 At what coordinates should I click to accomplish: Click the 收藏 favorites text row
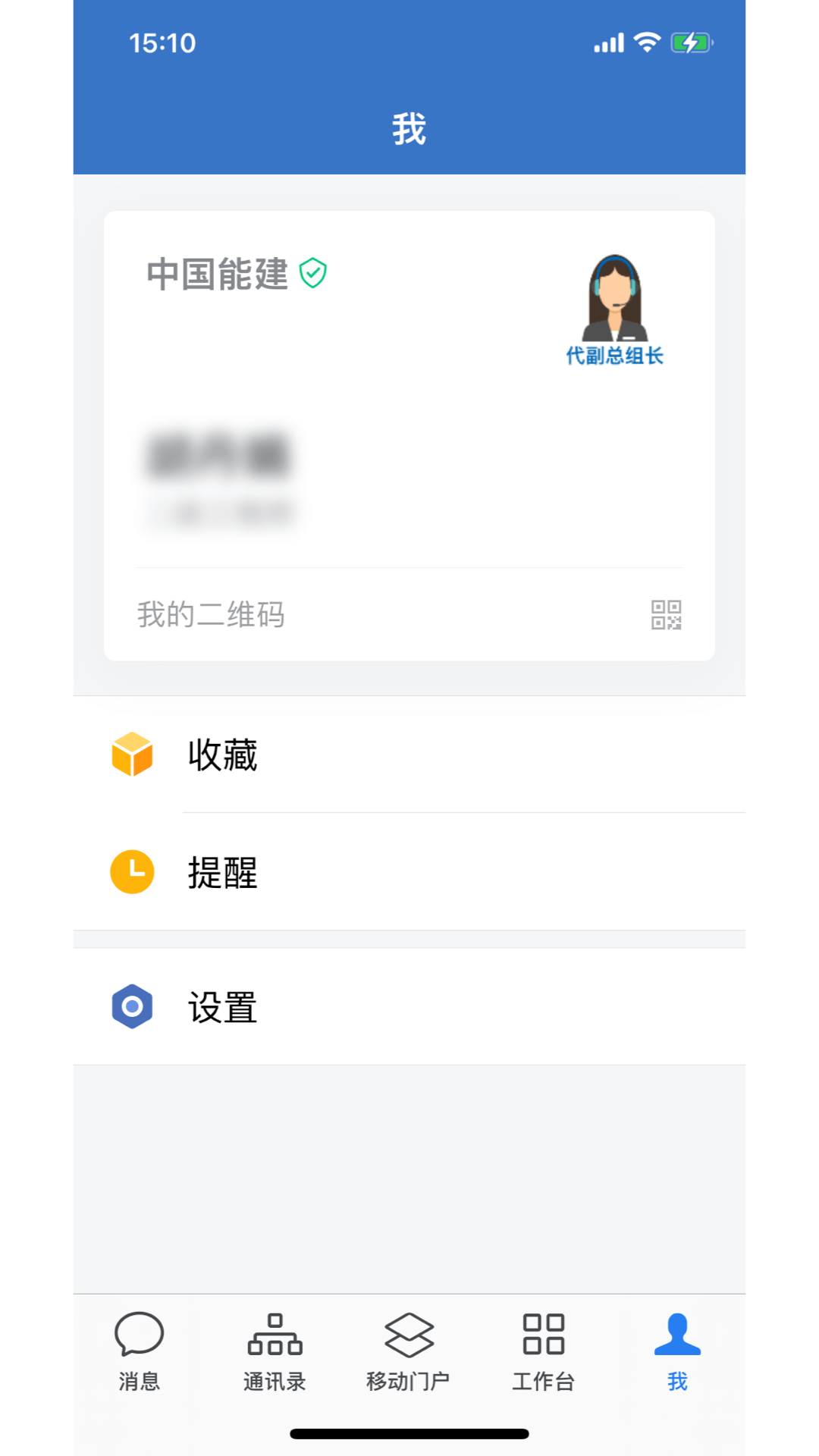pos(222,755)
